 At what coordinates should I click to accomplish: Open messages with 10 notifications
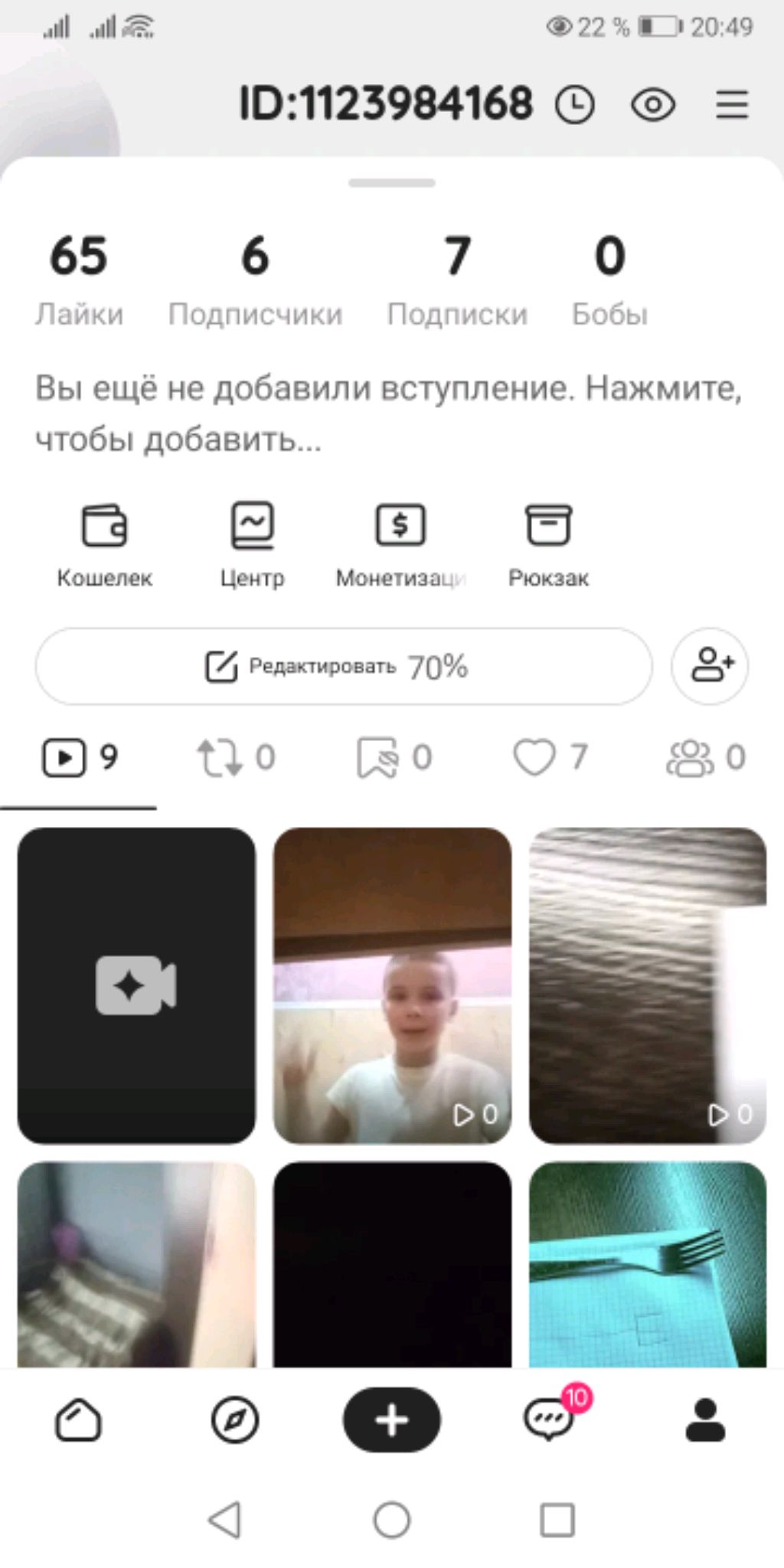click(550, 1421)
